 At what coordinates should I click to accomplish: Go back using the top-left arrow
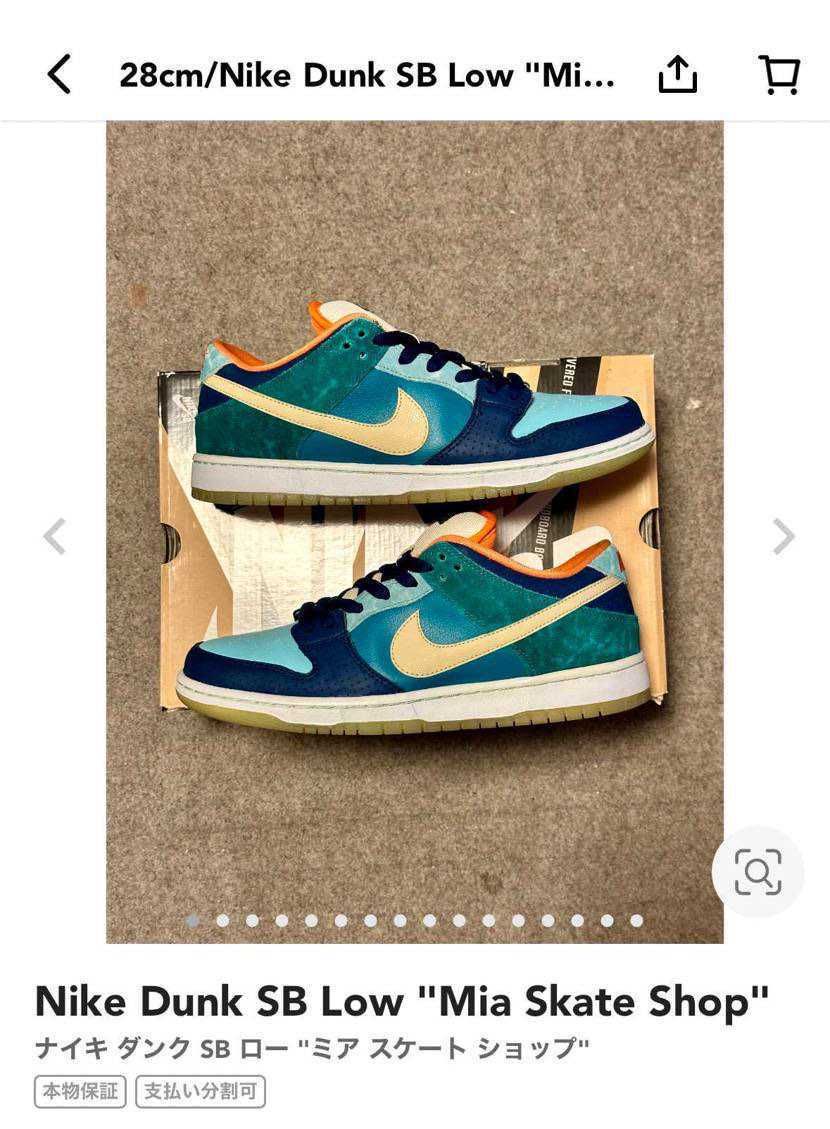click(59, 74)
